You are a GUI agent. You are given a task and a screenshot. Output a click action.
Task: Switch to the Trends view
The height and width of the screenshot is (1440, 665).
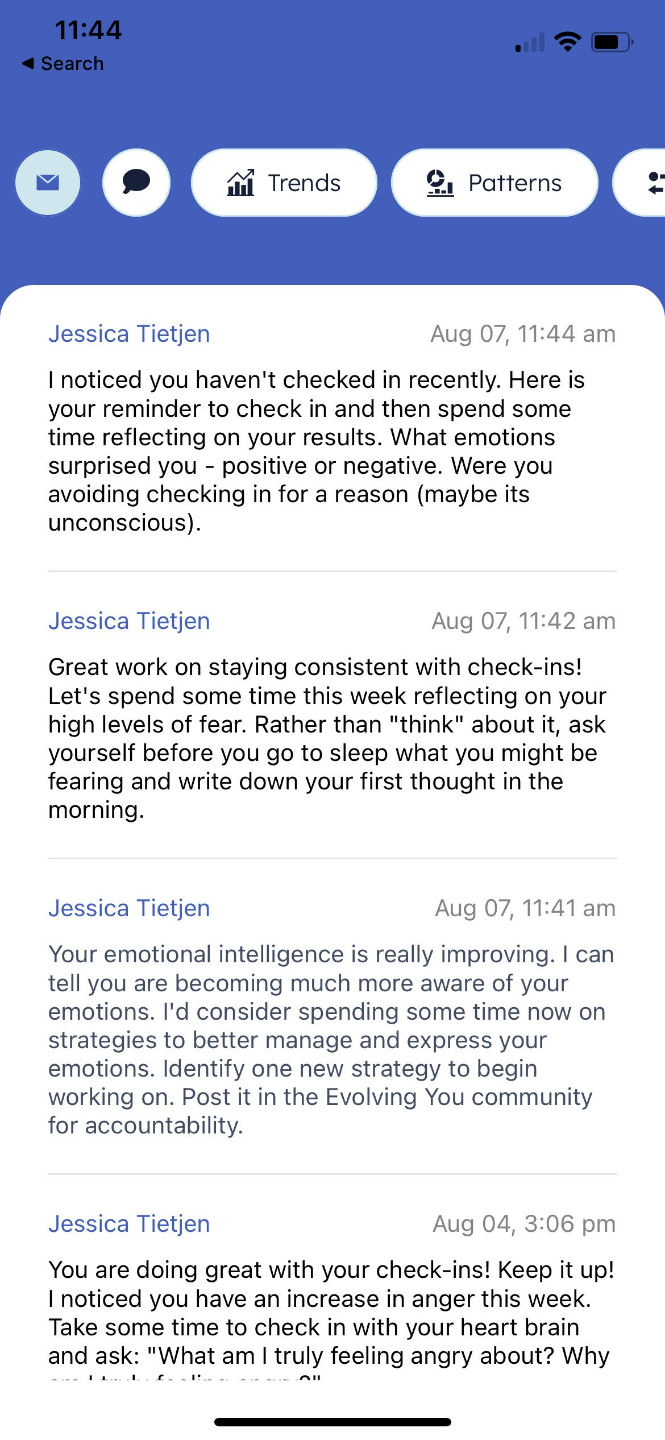(x=284, y=183)
